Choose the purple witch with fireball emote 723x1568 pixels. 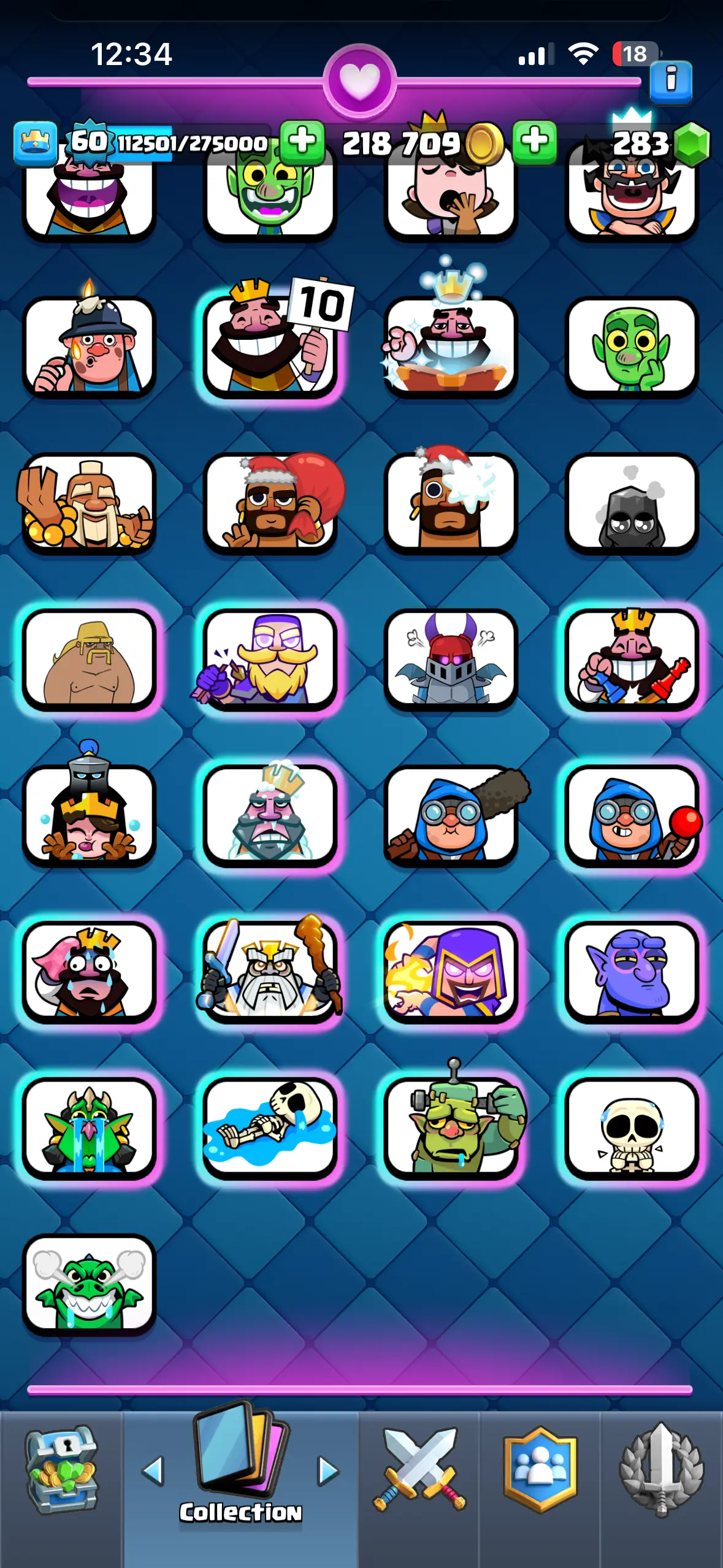click(x=452, y=972)
